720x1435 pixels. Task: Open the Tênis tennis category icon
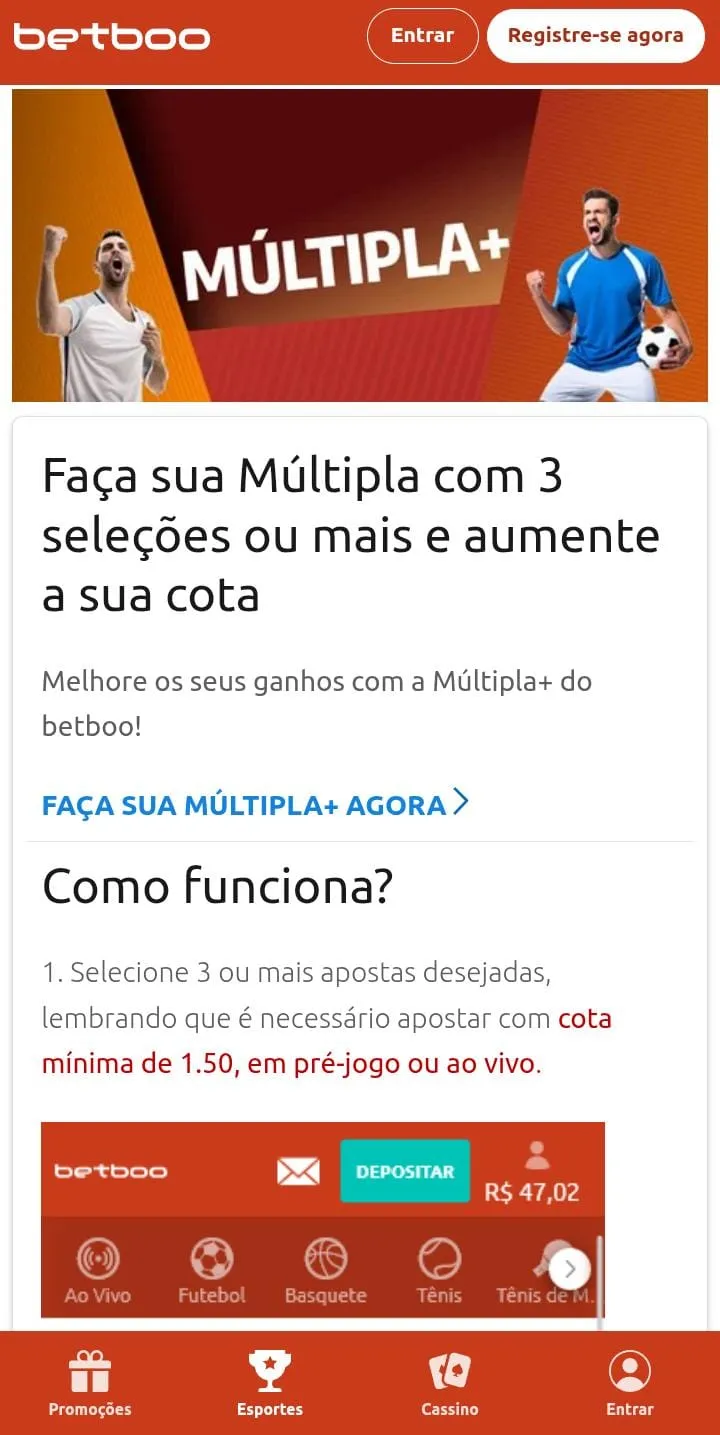(437, 1262)
